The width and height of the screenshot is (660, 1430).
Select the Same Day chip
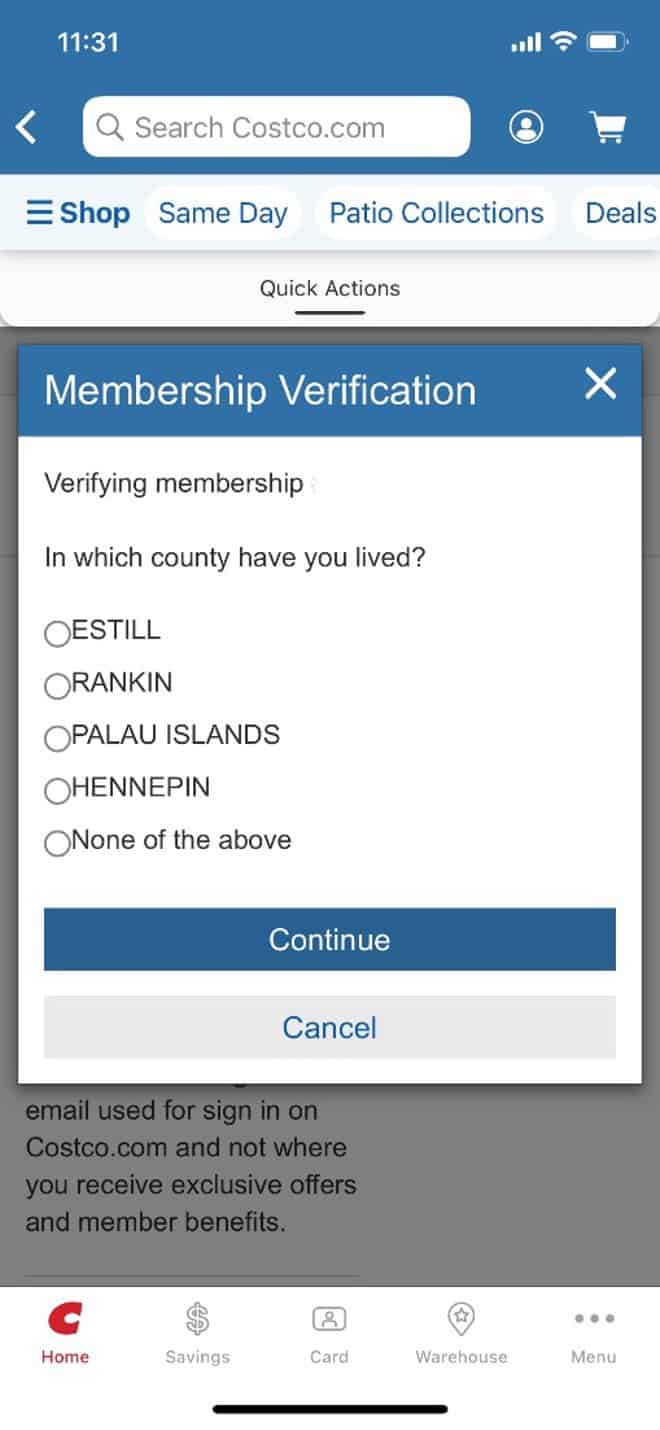pyautogui.click(x=223, y=213)
